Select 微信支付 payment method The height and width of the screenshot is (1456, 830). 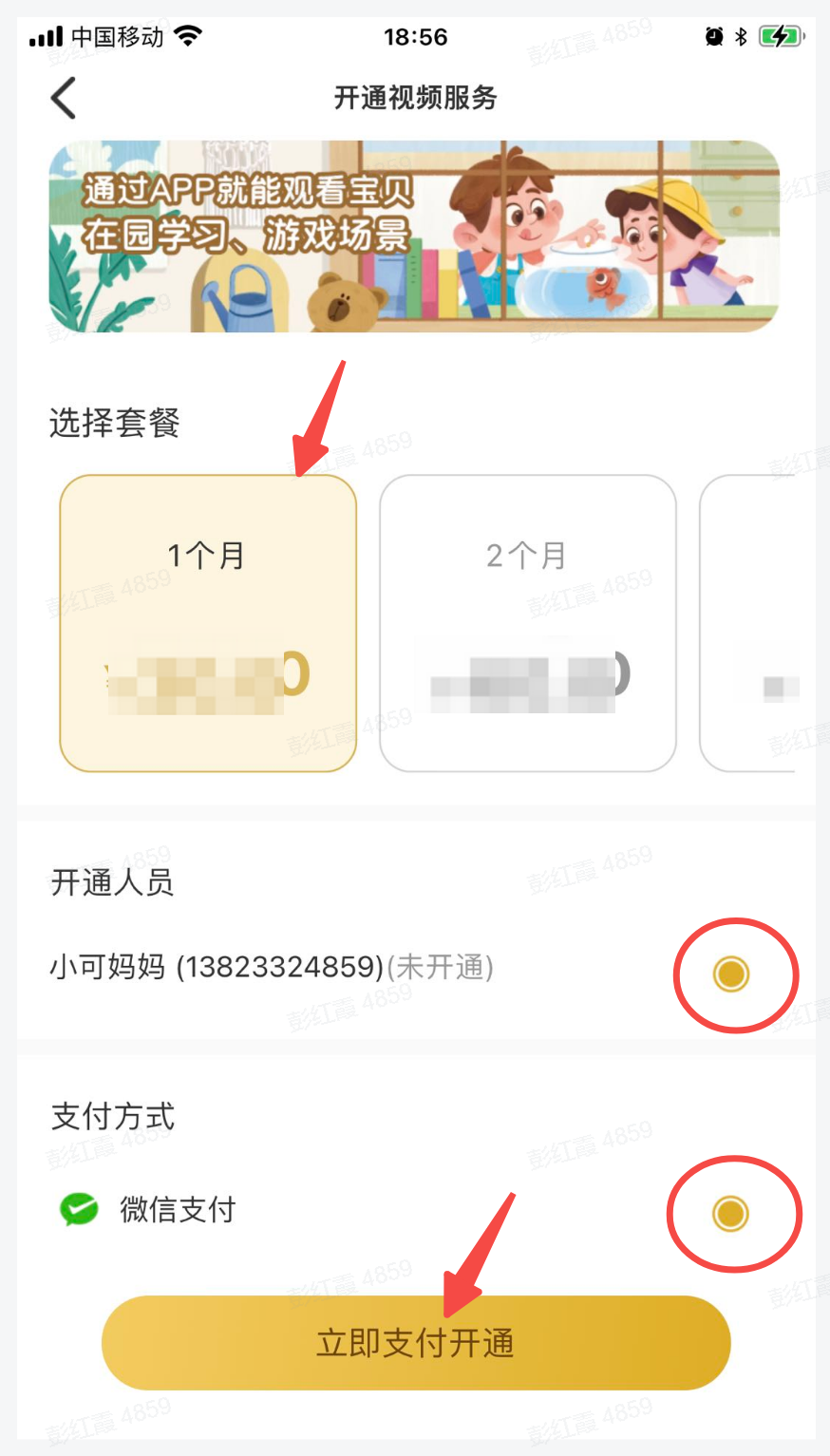(x=730, y=1213)
